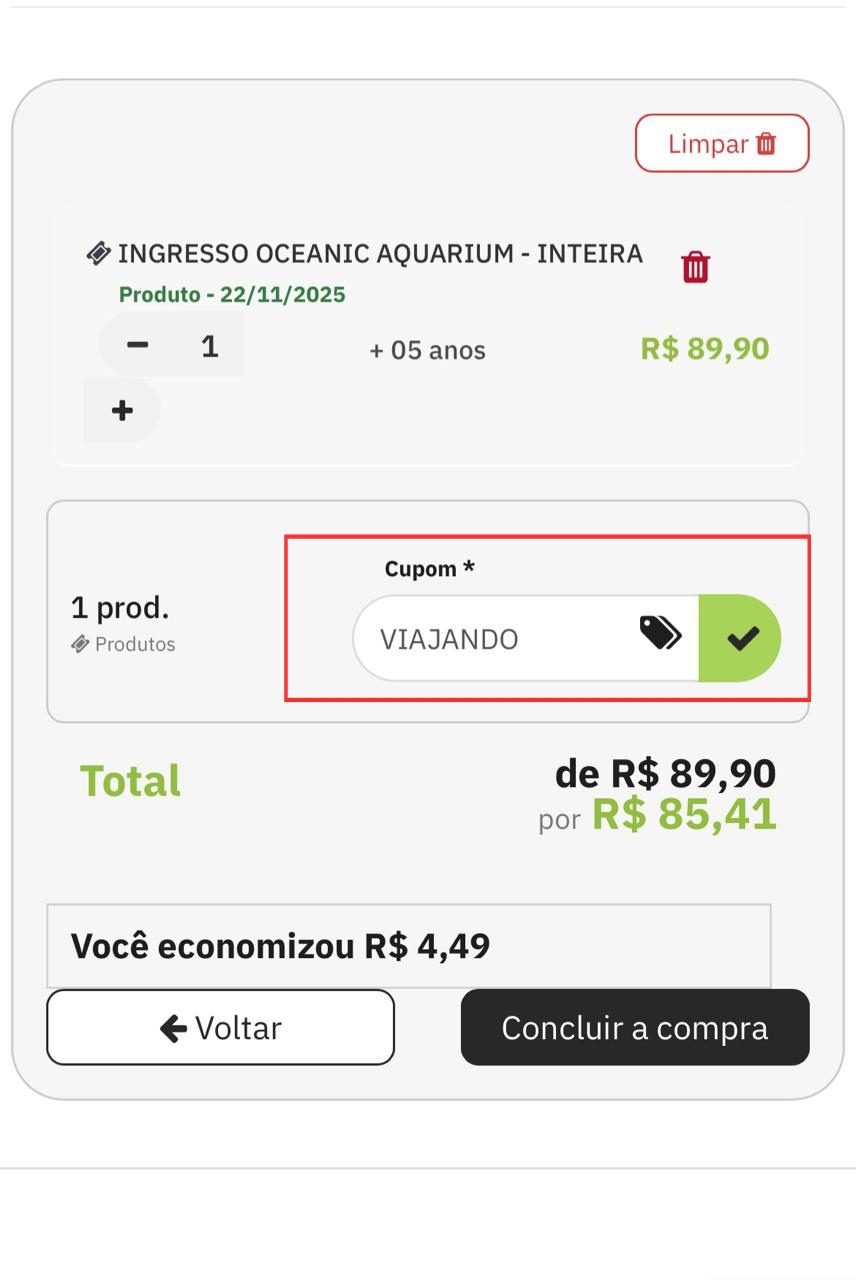The image size is (856, 1280).
Task: Select the INGRESSO OCEANIC AQUARIUM - INTEIRA title
Action: click(x=380, y=253)
